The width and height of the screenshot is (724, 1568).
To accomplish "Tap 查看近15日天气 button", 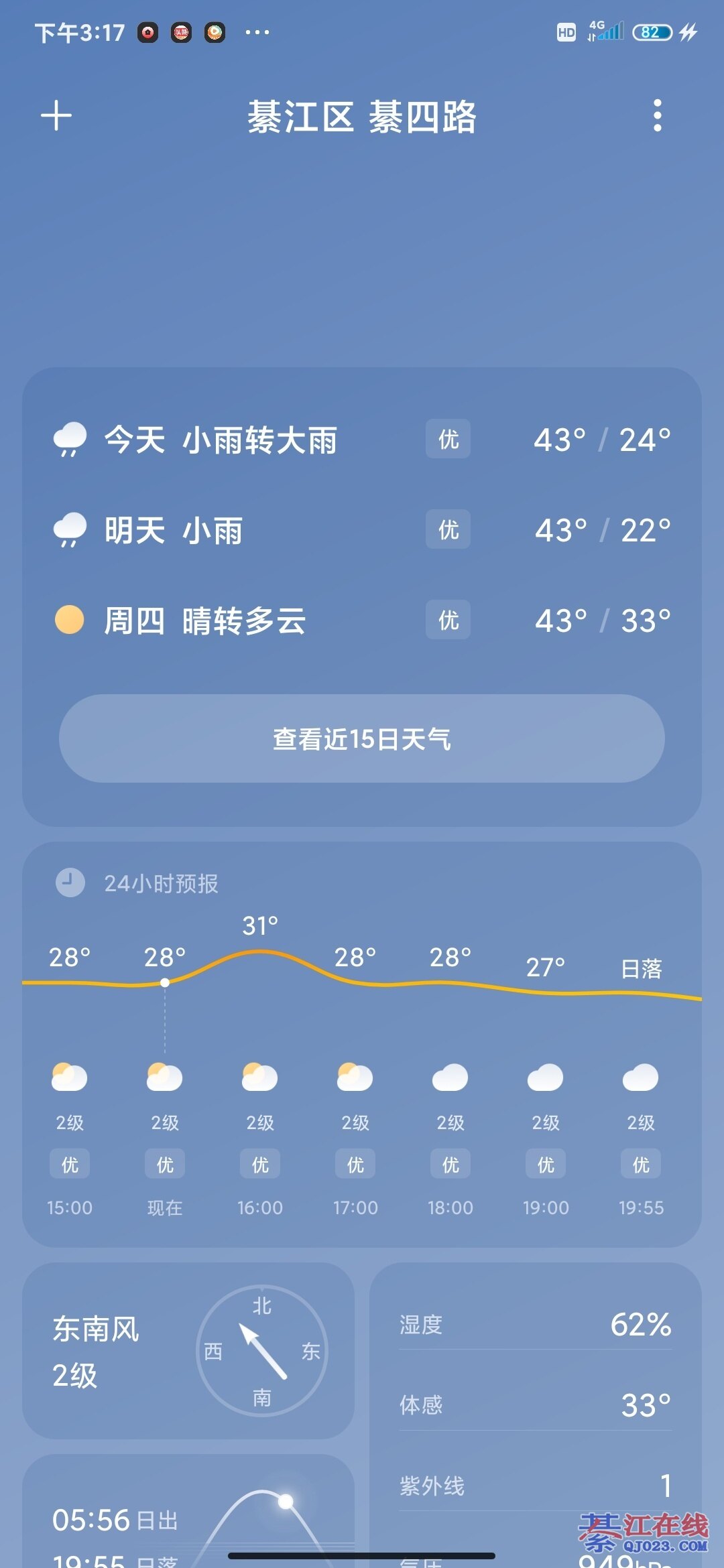I will click(362, 738).
